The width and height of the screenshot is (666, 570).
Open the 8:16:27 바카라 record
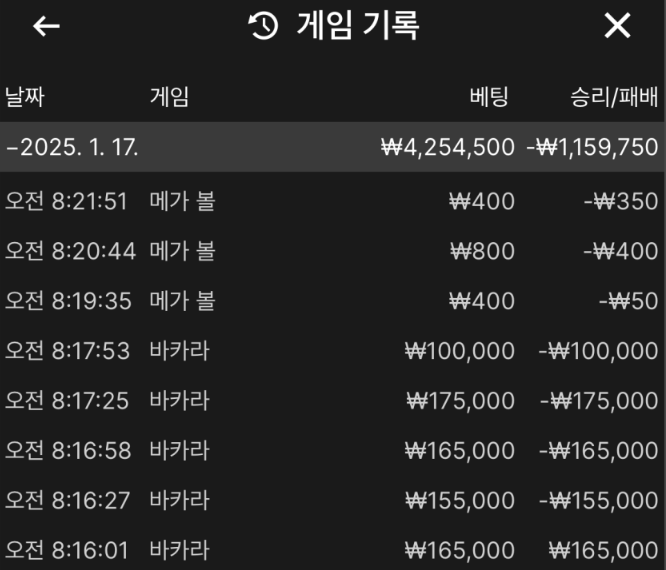(332, 501)
